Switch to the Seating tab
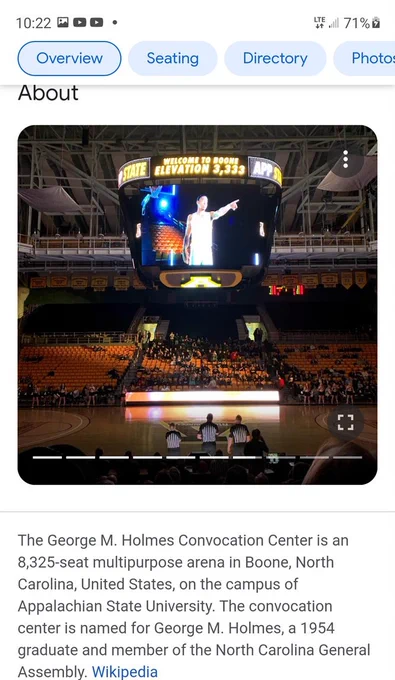395x680 pixels. click(x=173, y=59)
